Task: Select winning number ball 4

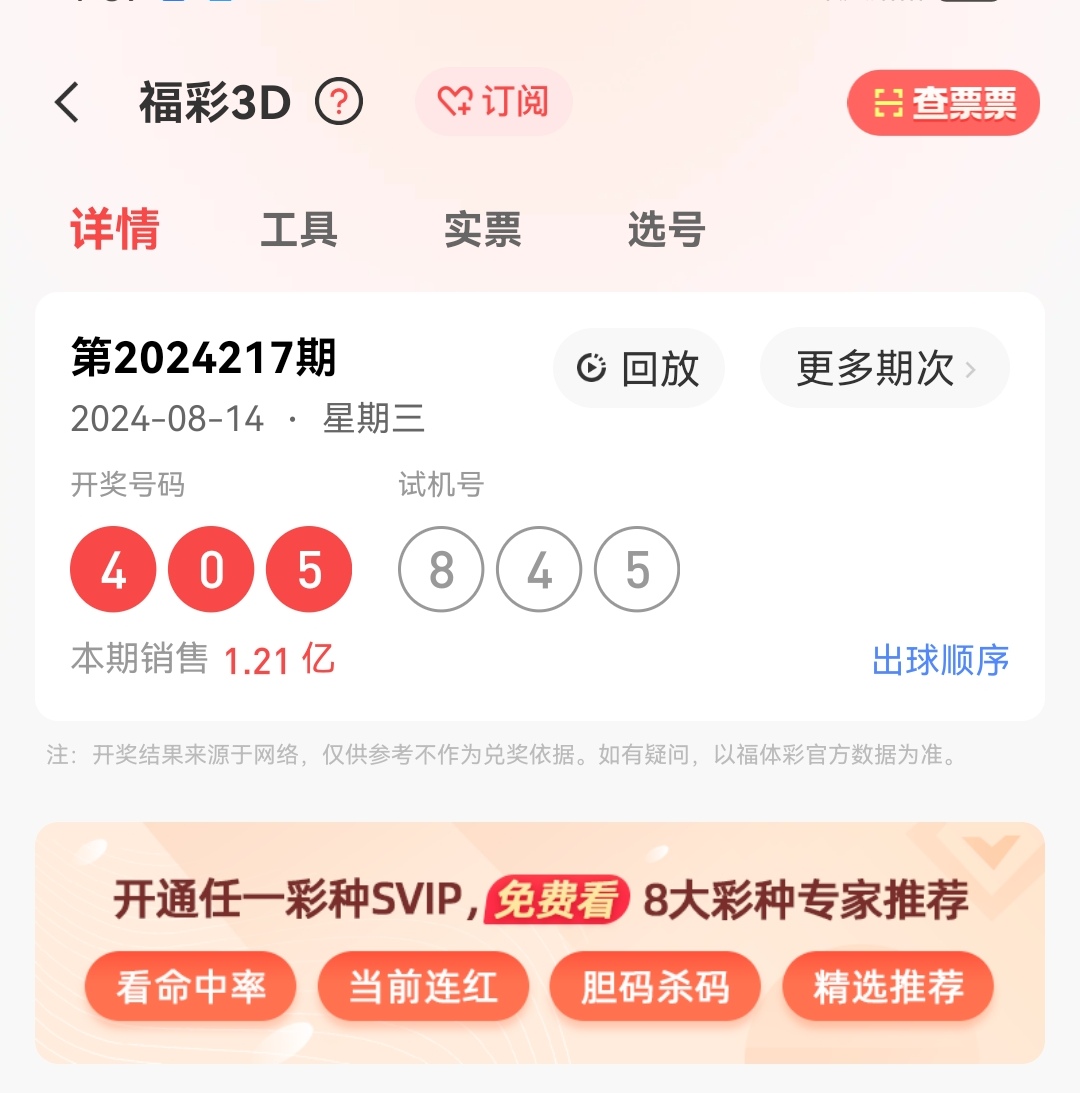Action: point(113,569)
